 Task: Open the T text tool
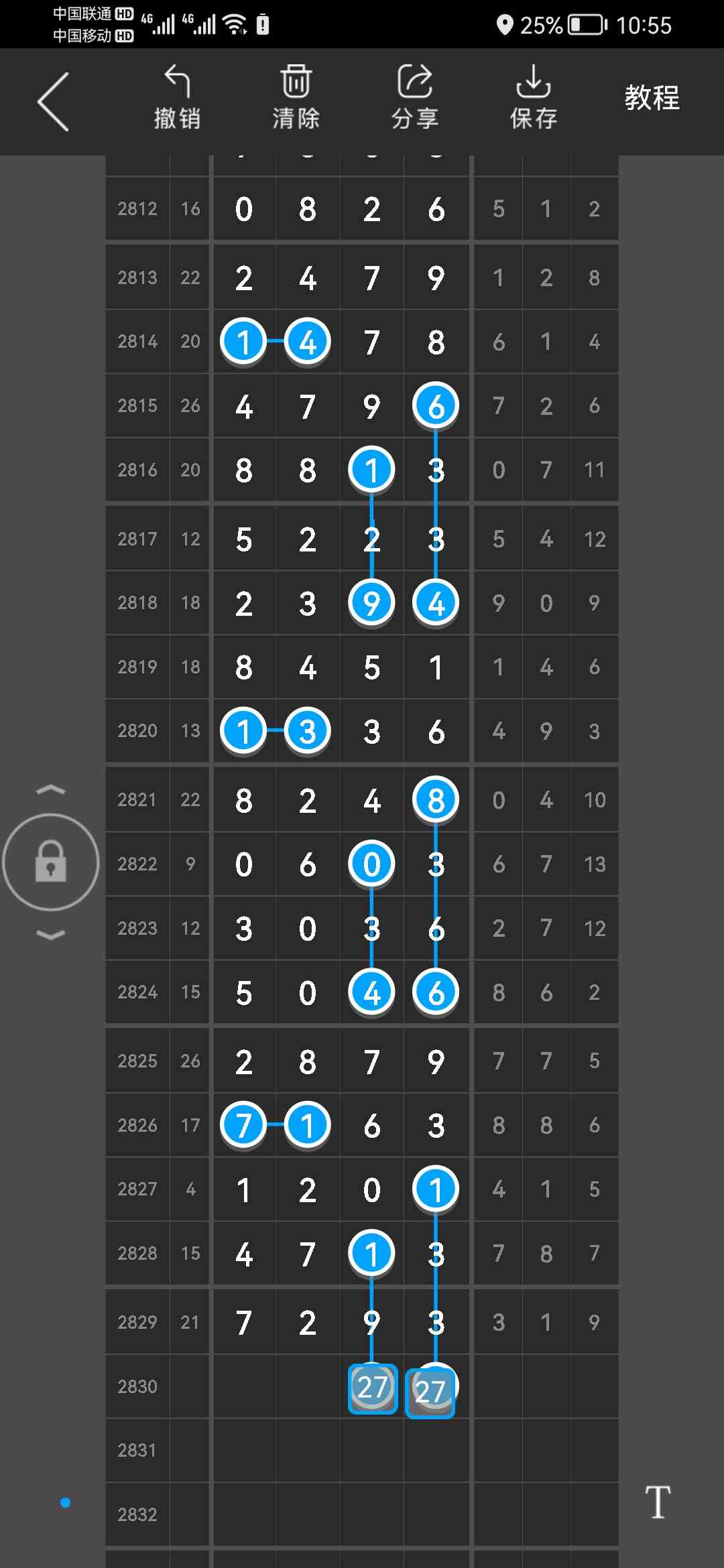tap(657, 1502)
